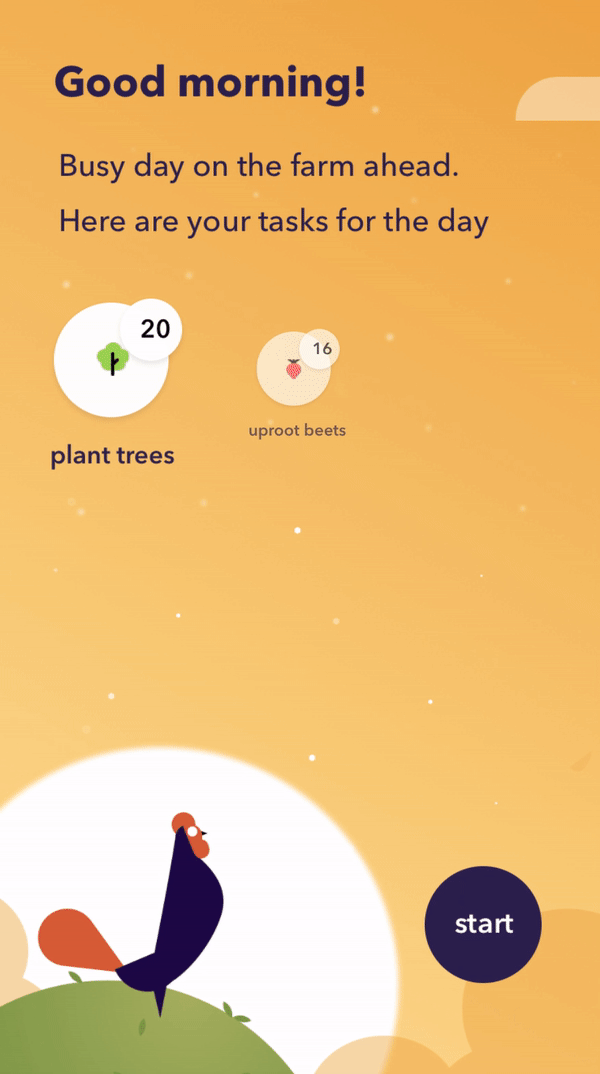This screenshot has width=600, height=1074.
Task: Tap the start button
Action: pos(483,924)
